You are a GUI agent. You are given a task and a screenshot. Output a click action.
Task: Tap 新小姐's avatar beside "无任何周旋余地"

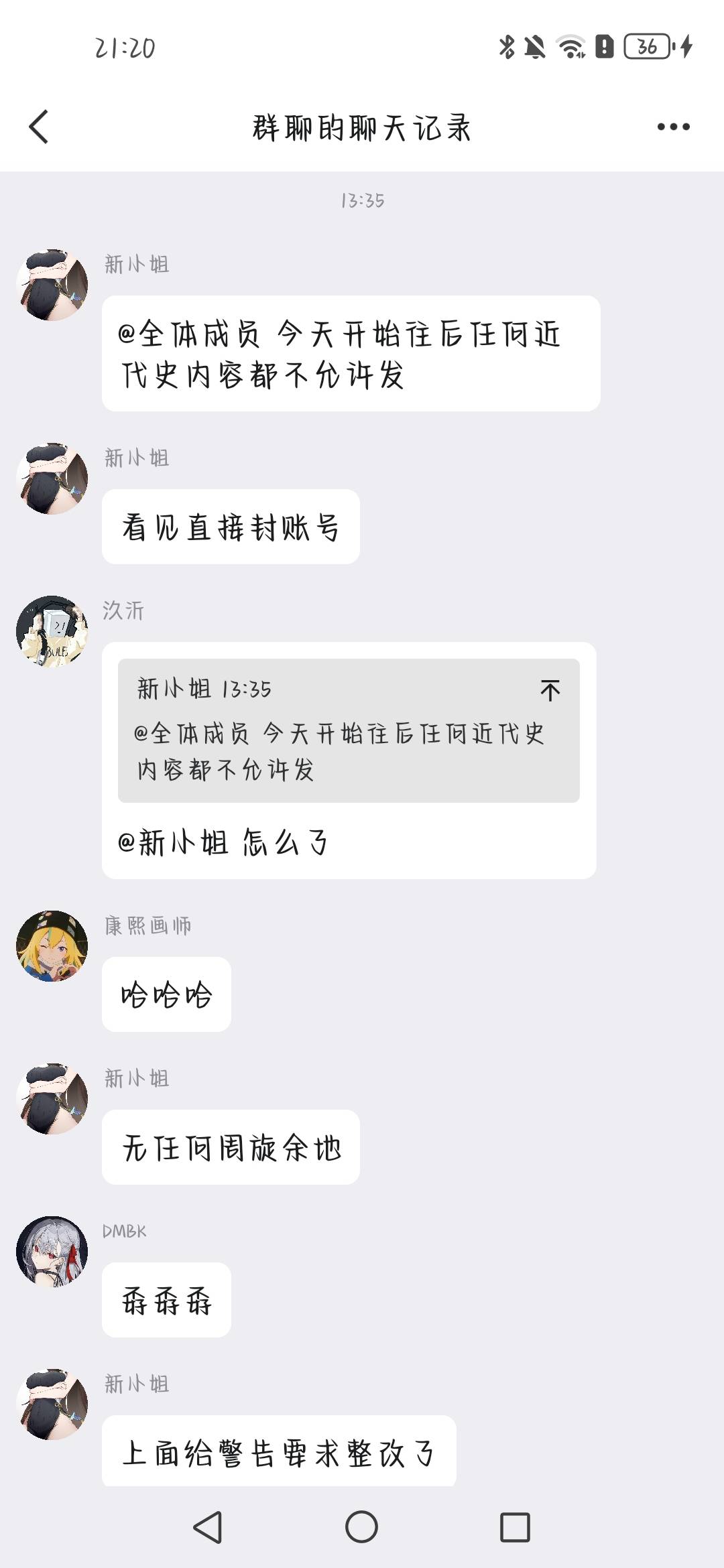point(52,1099)
